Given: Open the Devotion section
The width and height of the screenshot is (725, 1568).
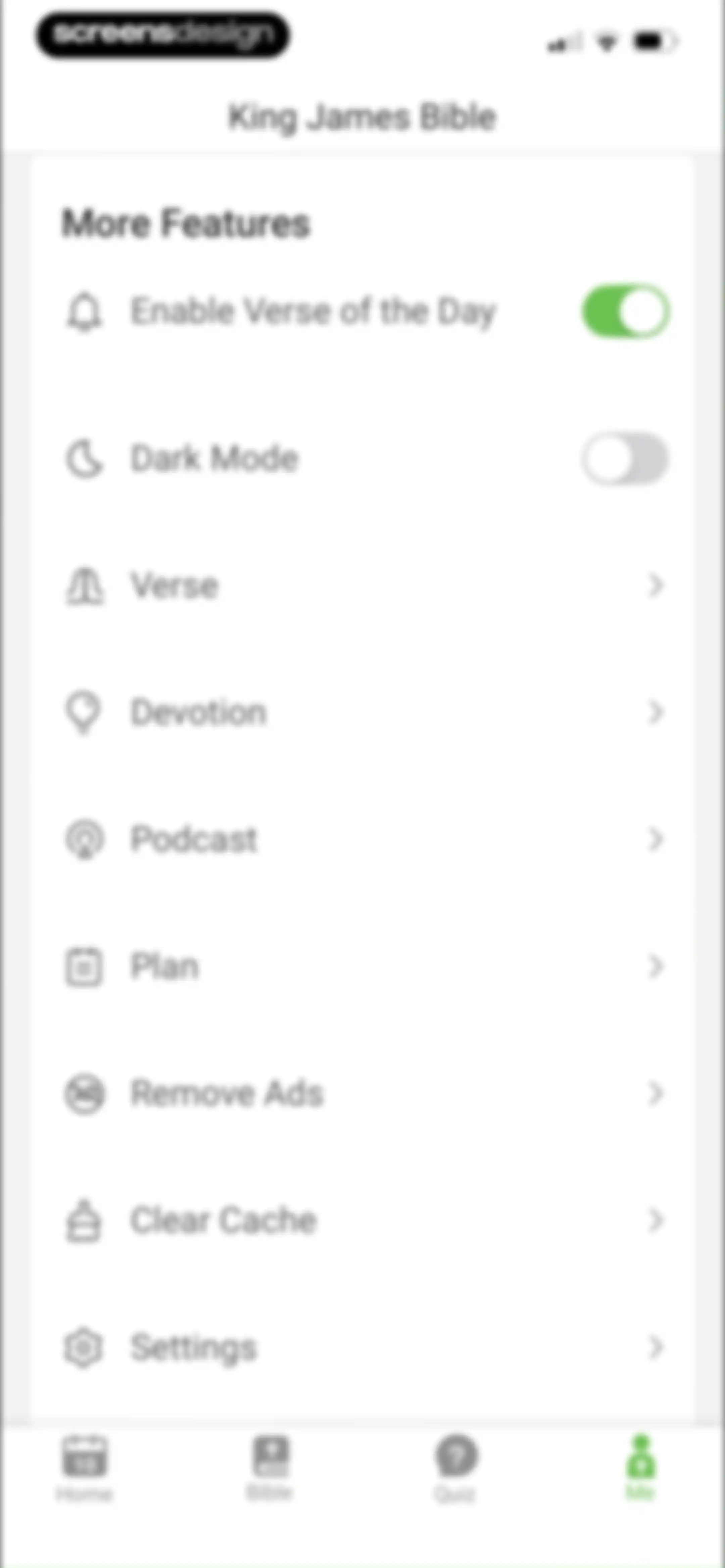Looking at the screenshot, I should coord(362,712).
